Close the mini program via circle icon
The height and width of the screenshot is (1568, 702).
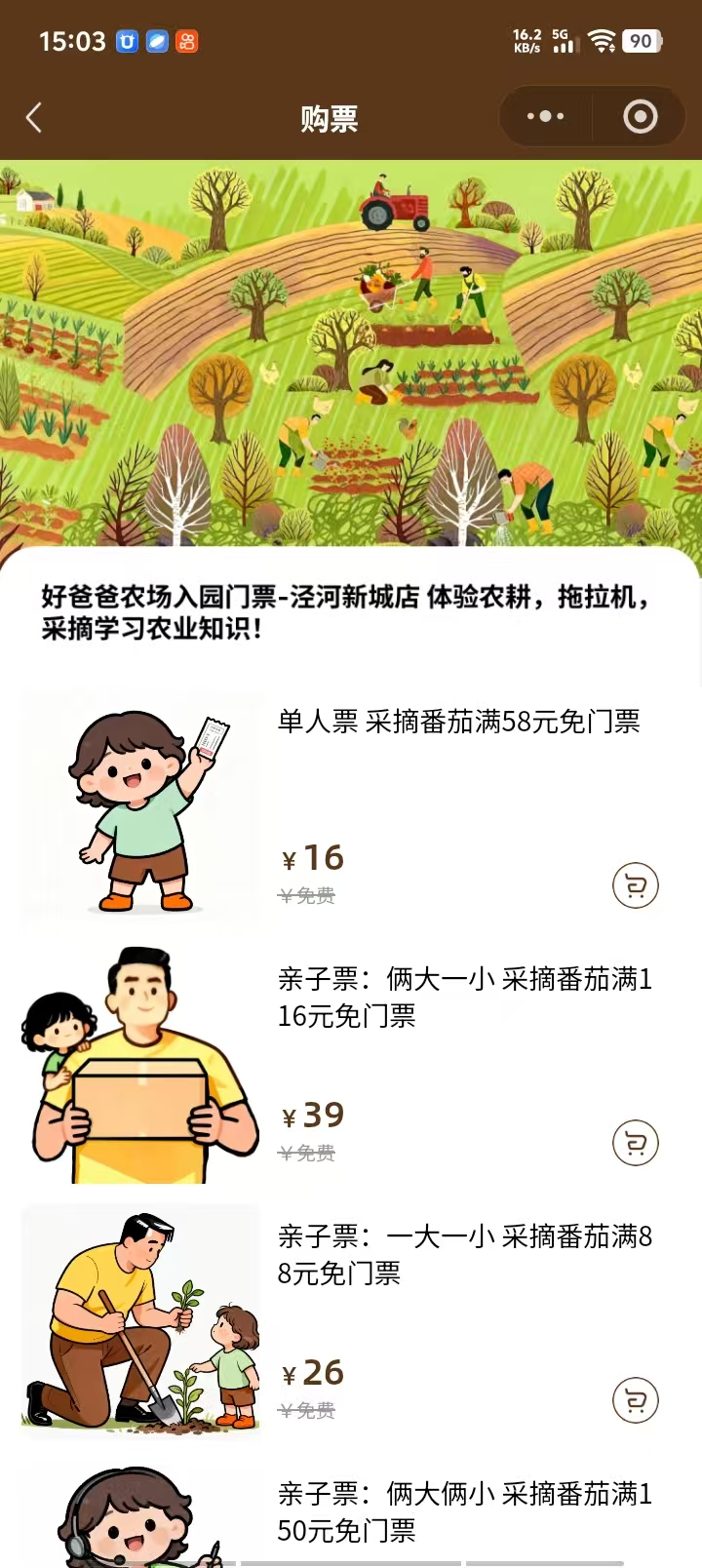point(640,117)
